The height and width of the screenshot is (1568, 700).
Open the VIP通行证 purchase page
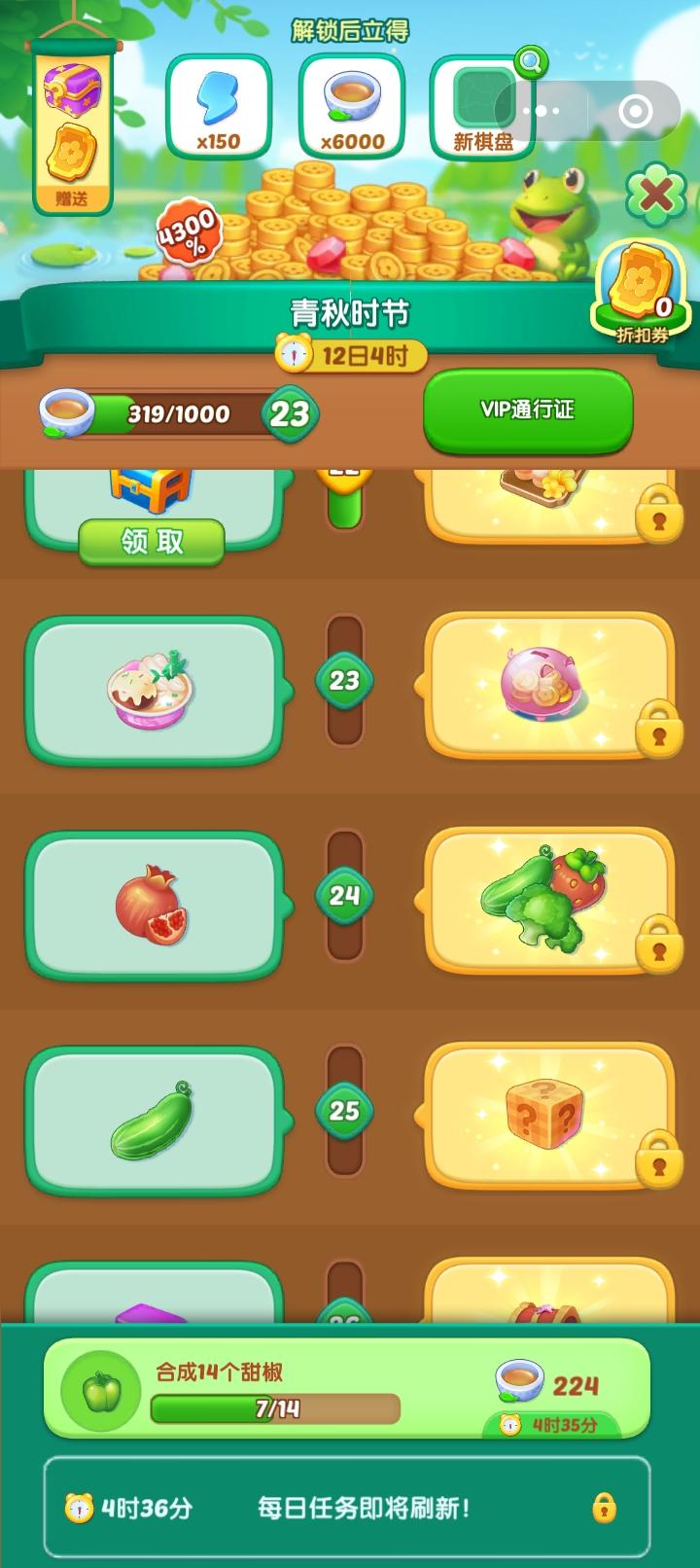(528, 411)
